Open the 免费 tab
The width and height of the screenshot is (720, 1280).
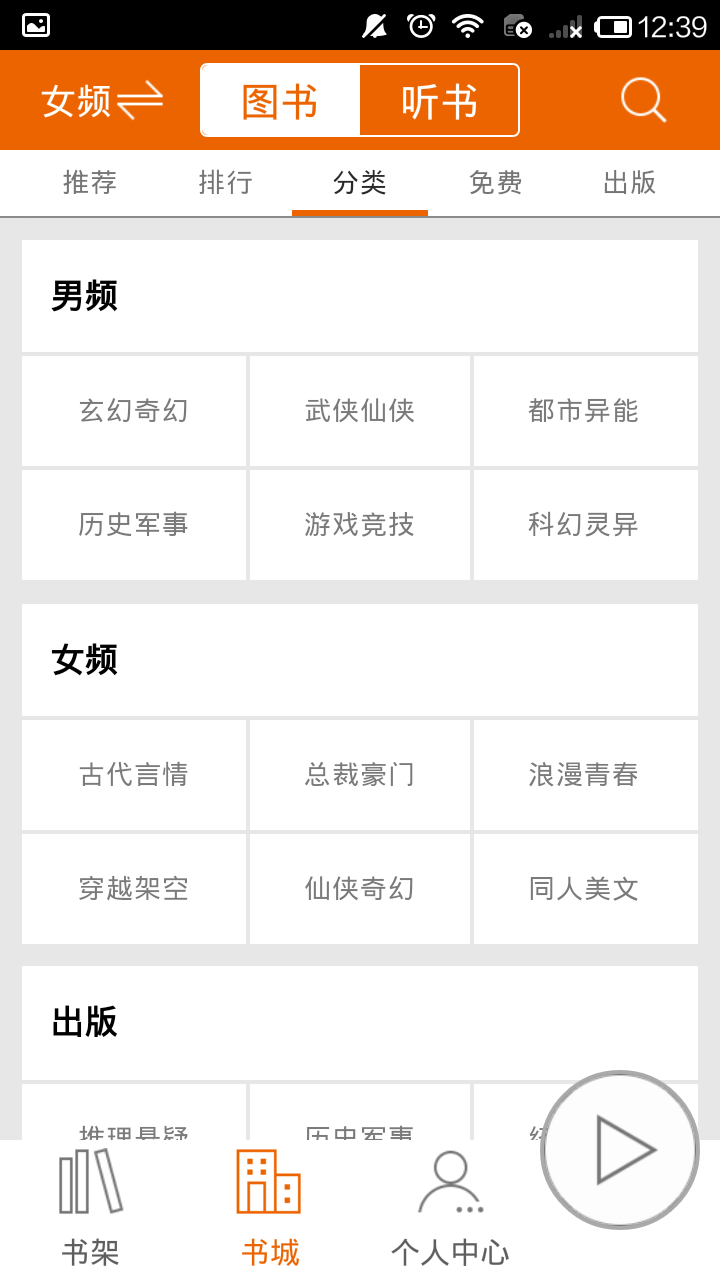(495, 183)
